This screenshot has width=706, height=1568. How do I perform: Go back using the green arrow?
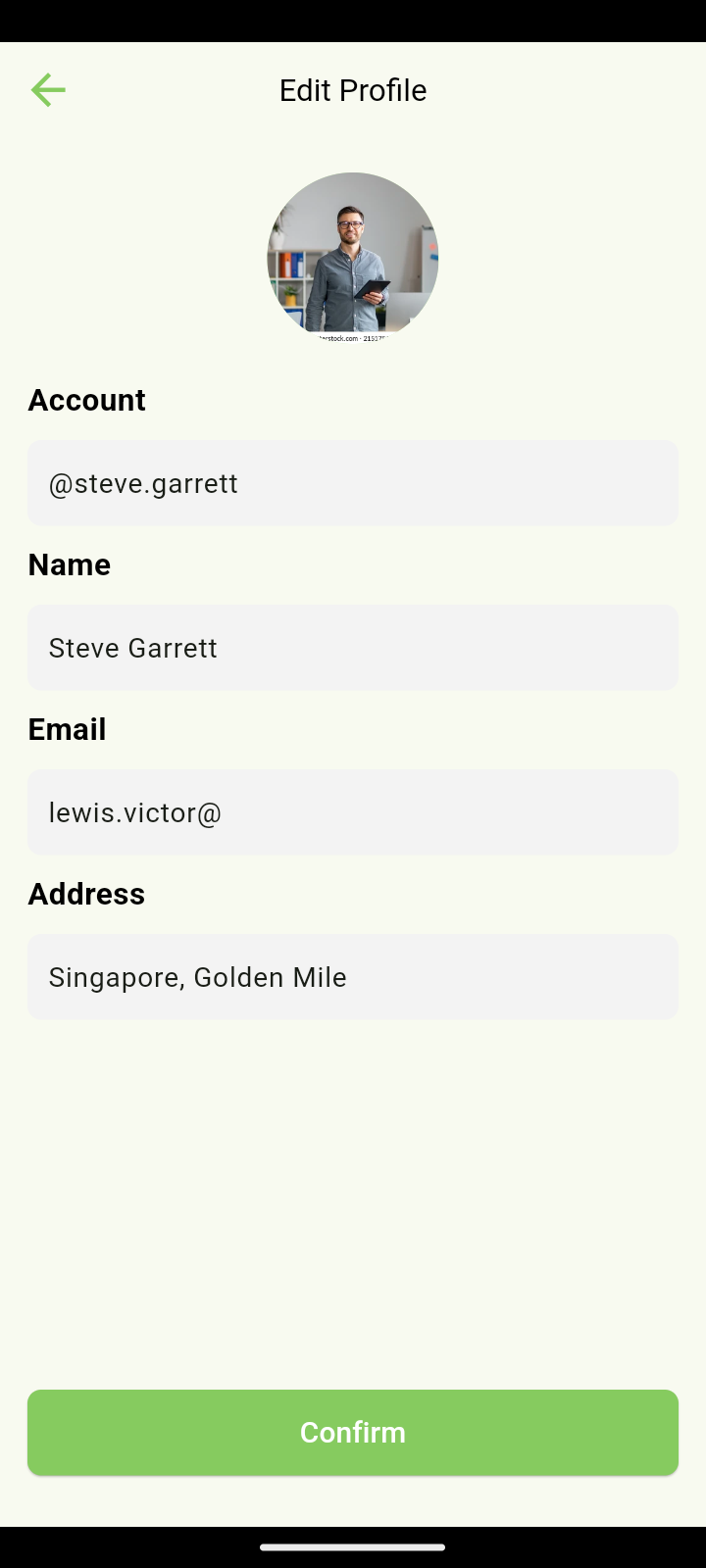[x=48, y=90]
